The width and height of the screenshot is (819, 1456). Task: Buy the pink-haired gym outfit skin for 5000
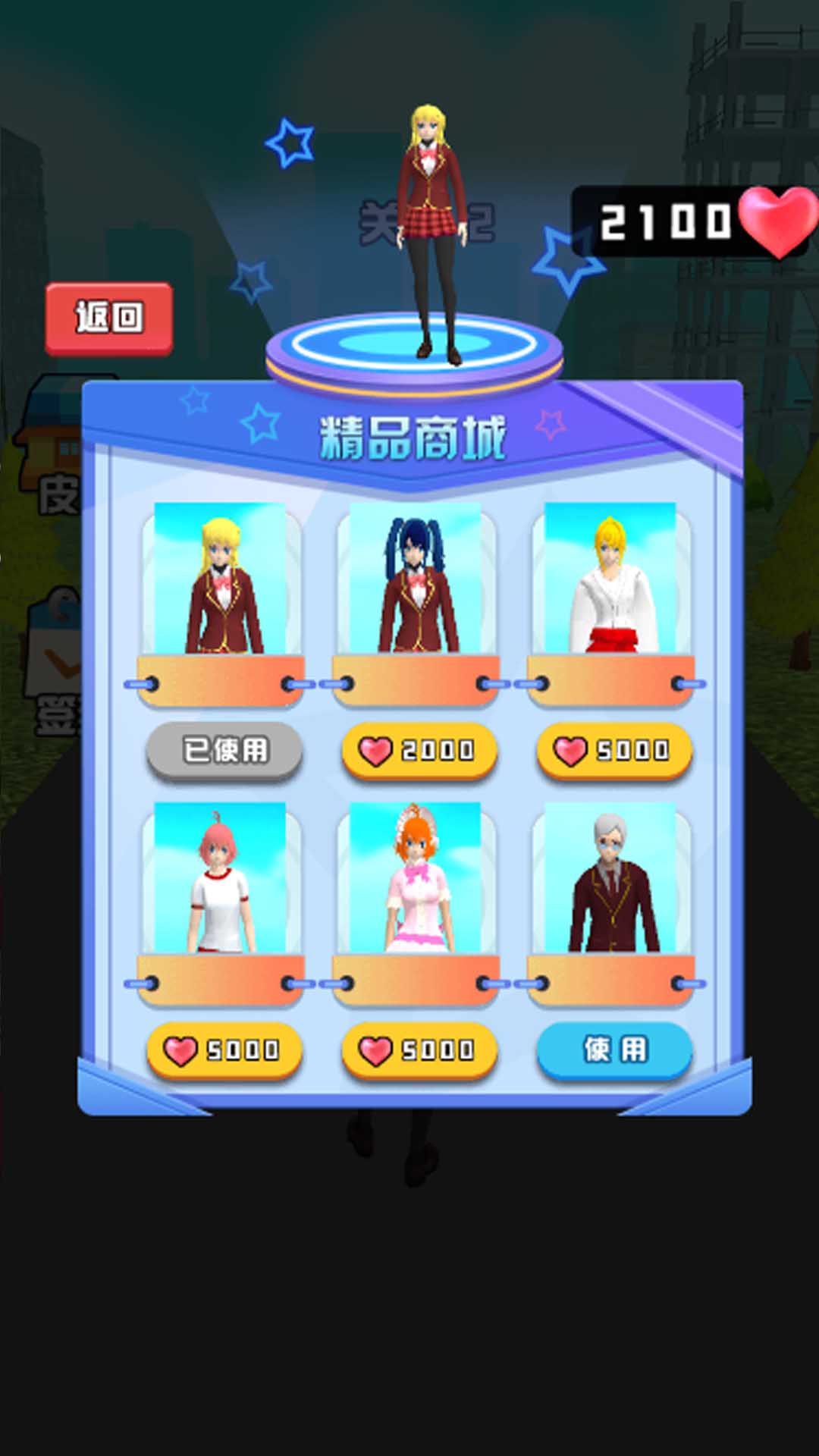click(224, 1050)
